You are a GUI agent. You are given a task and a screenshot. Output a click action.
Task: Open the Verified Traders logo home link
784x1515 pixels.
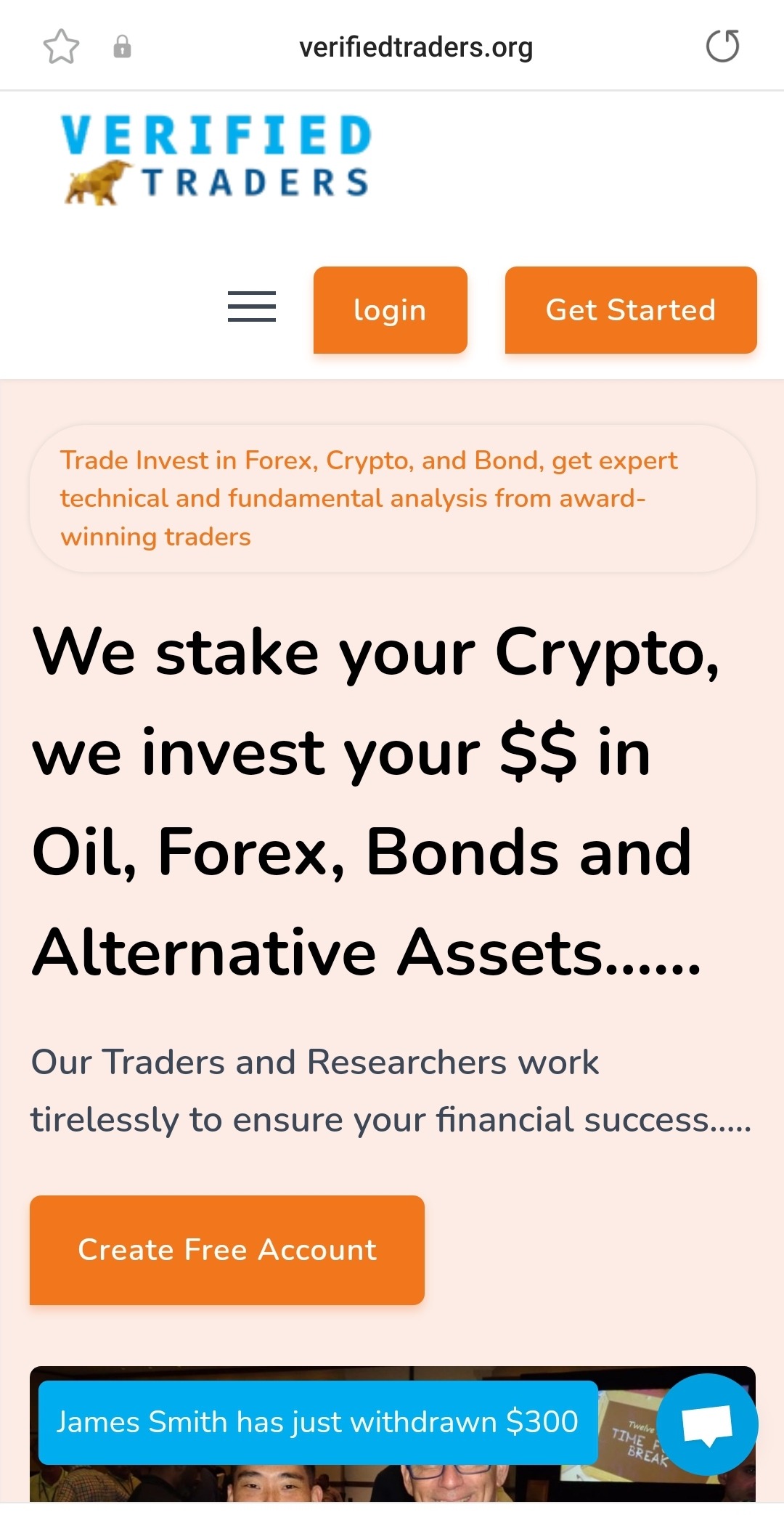pyautogui.click(x=216, y=159)
